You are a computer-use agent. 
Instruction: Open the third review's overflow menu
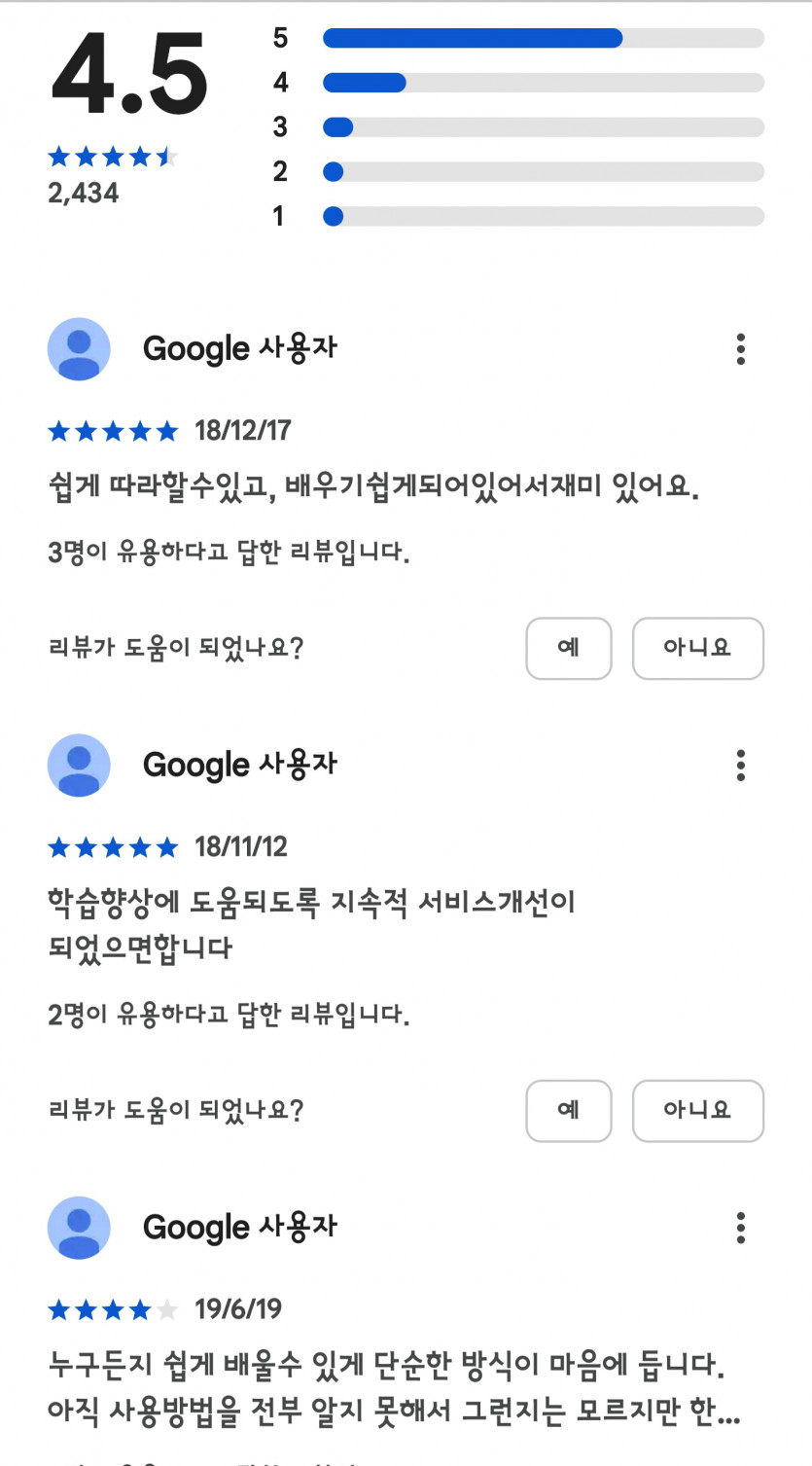tap(741, 1228)
